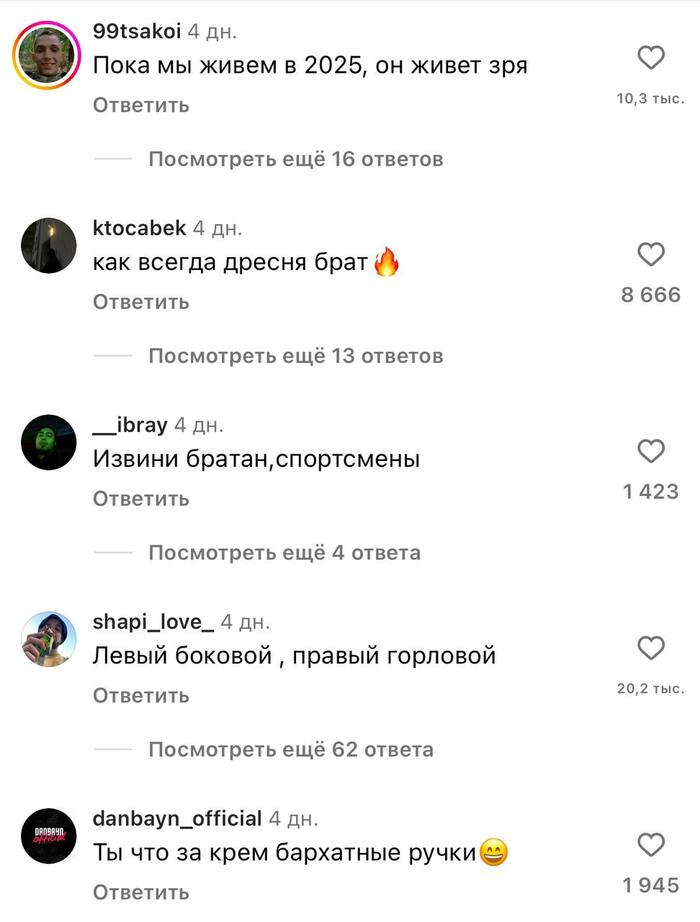Open shapi_love_ username link

[x=153, y=622]
